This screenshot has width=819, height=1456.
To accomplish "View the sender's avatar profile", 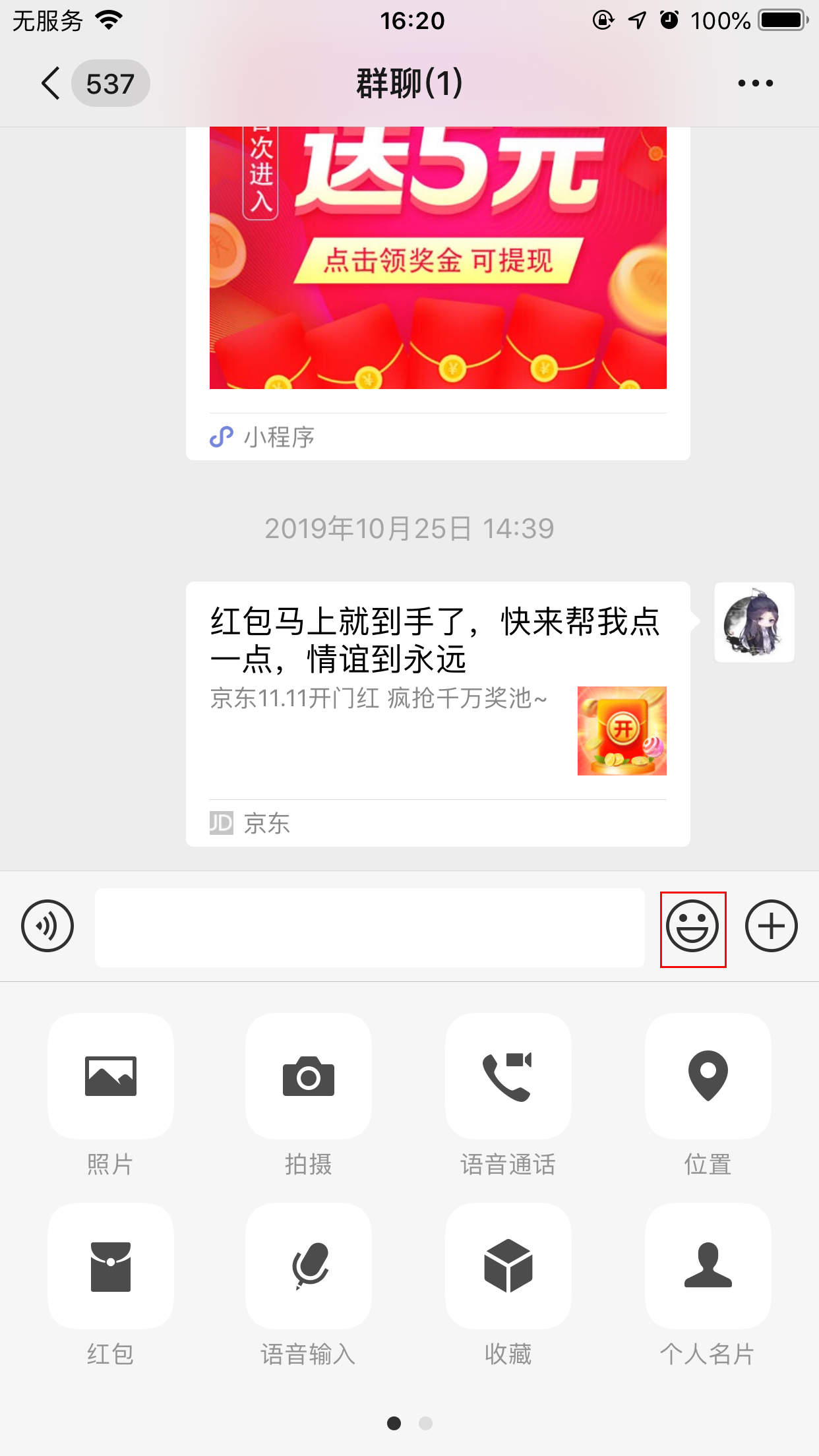I will pyautogui.click(x=754, y=620).
